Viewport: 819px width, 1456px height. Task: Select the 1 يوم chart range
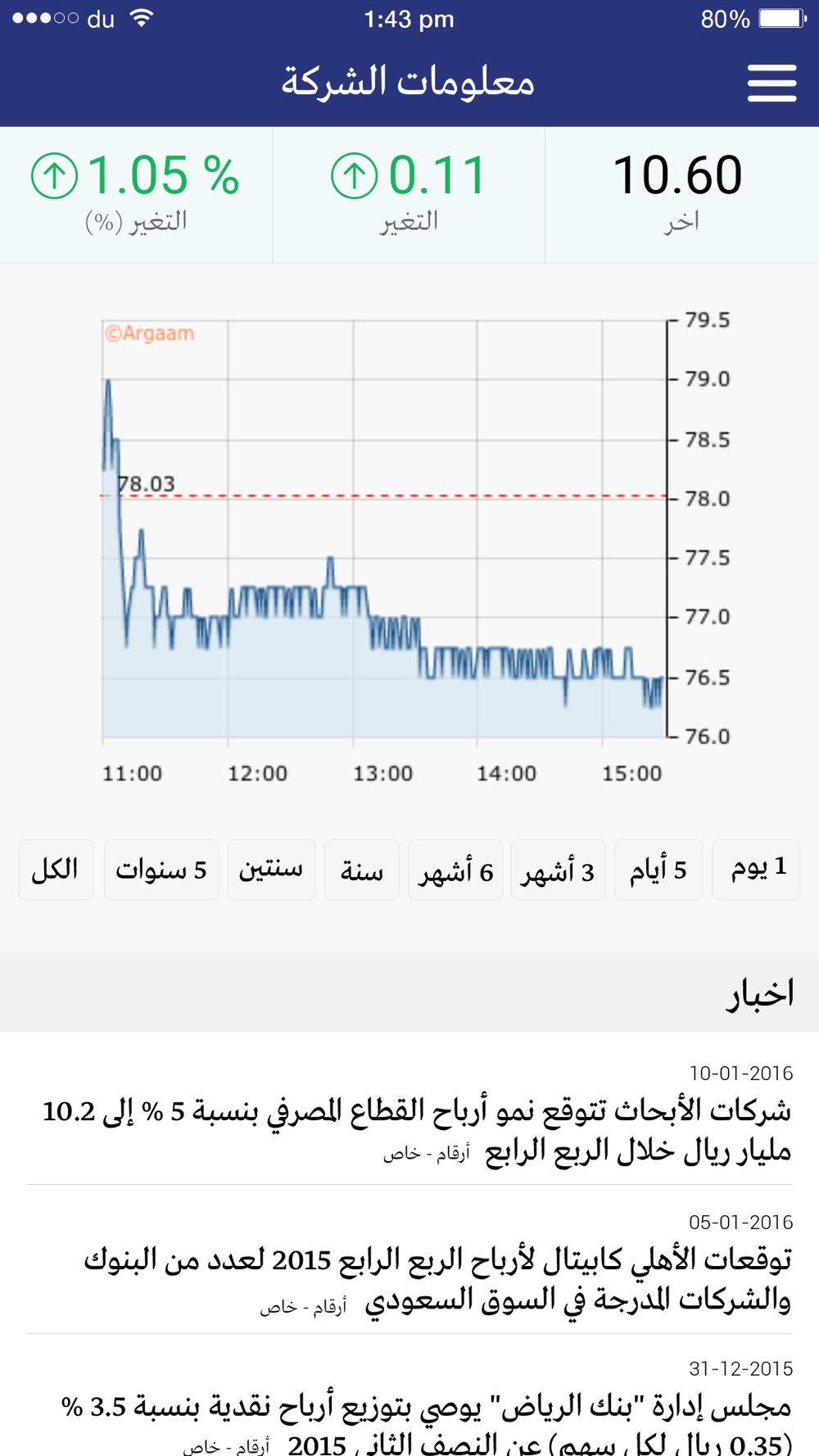[756, 870]
